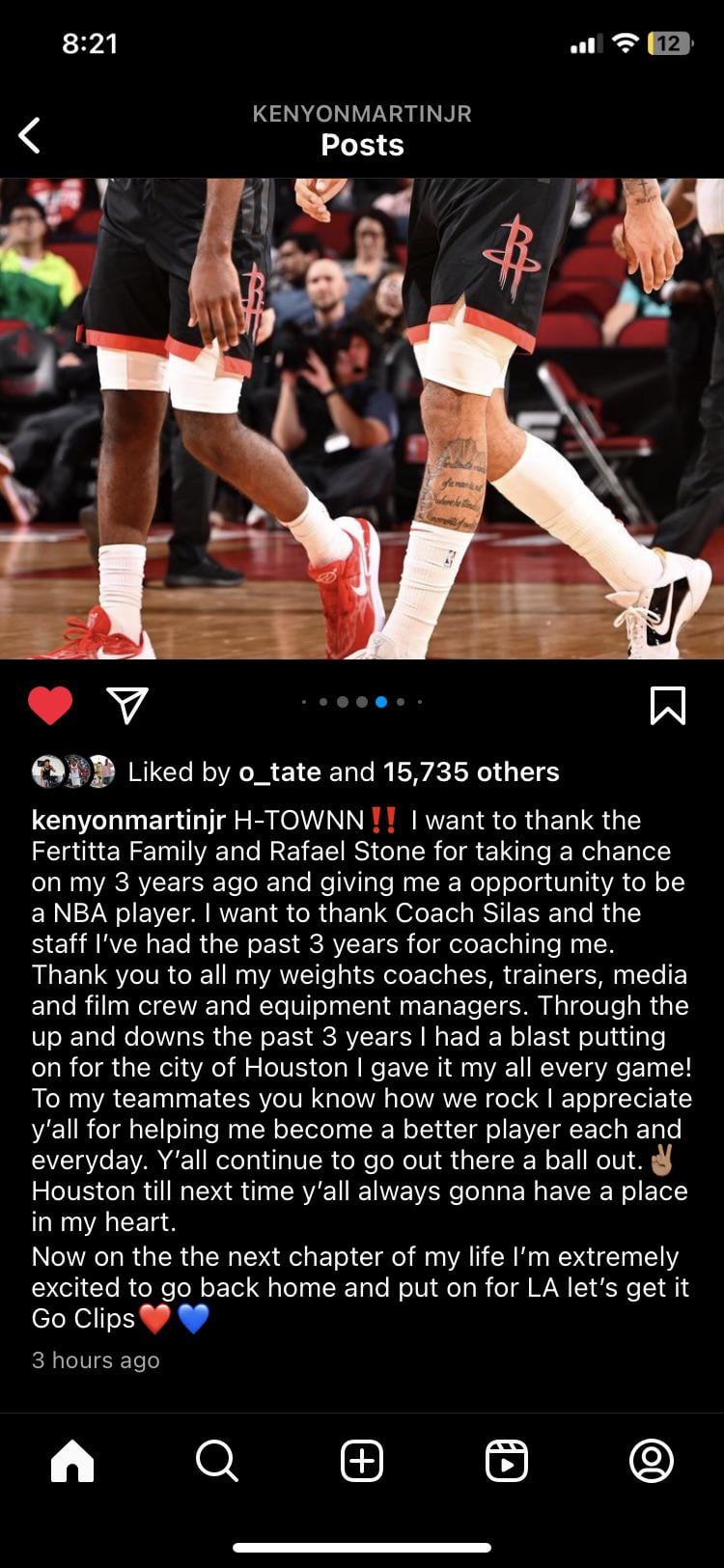The height and width of the screenshot is (1568, 724).
Task: Open the Search tab
Action: (x=217, y=1460)
